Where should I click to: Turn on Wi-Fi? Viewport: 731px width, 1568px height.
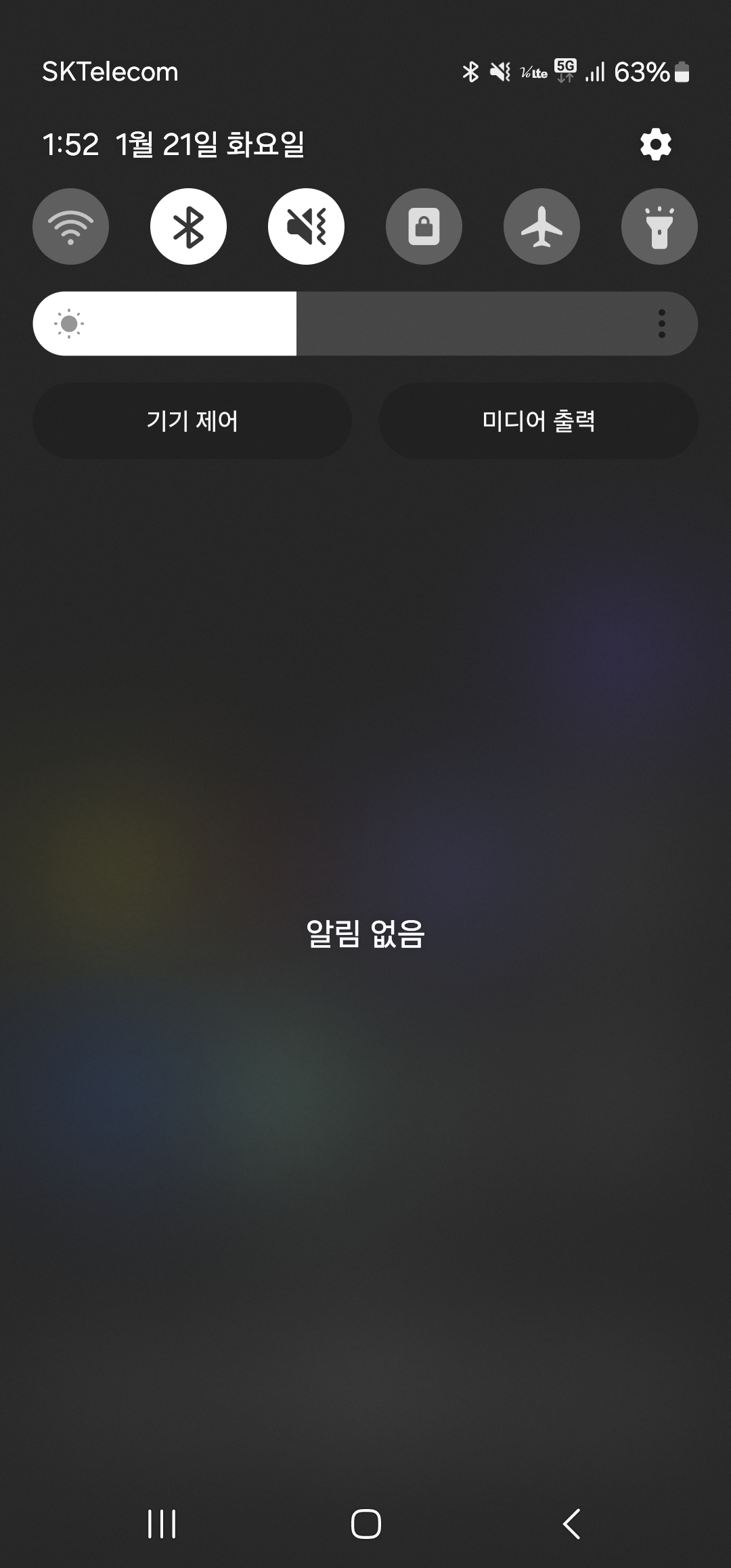(70, 226)
